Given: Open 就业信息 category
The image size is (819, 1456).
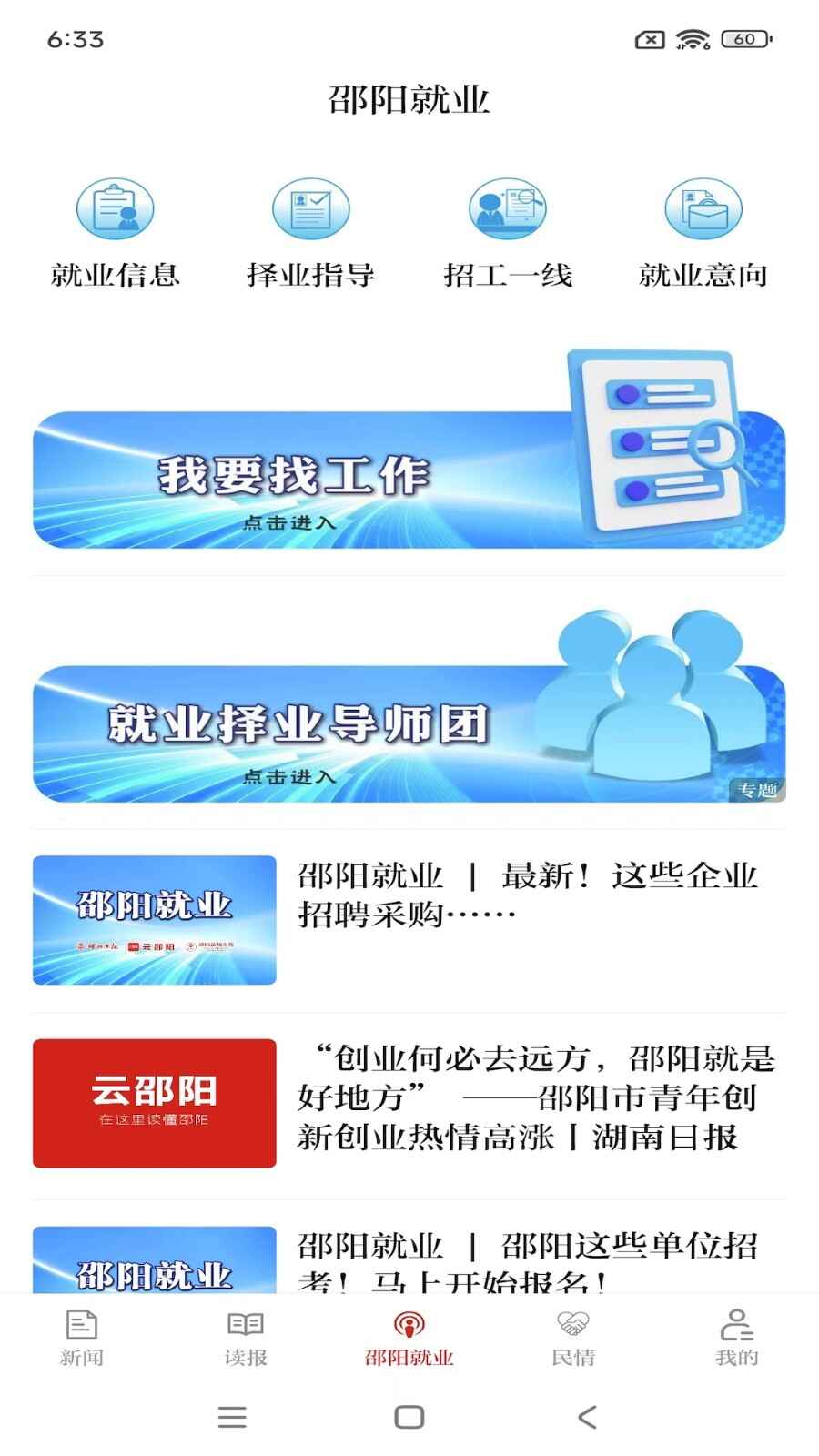Looking at the screenshot, I should click(115, 234).
